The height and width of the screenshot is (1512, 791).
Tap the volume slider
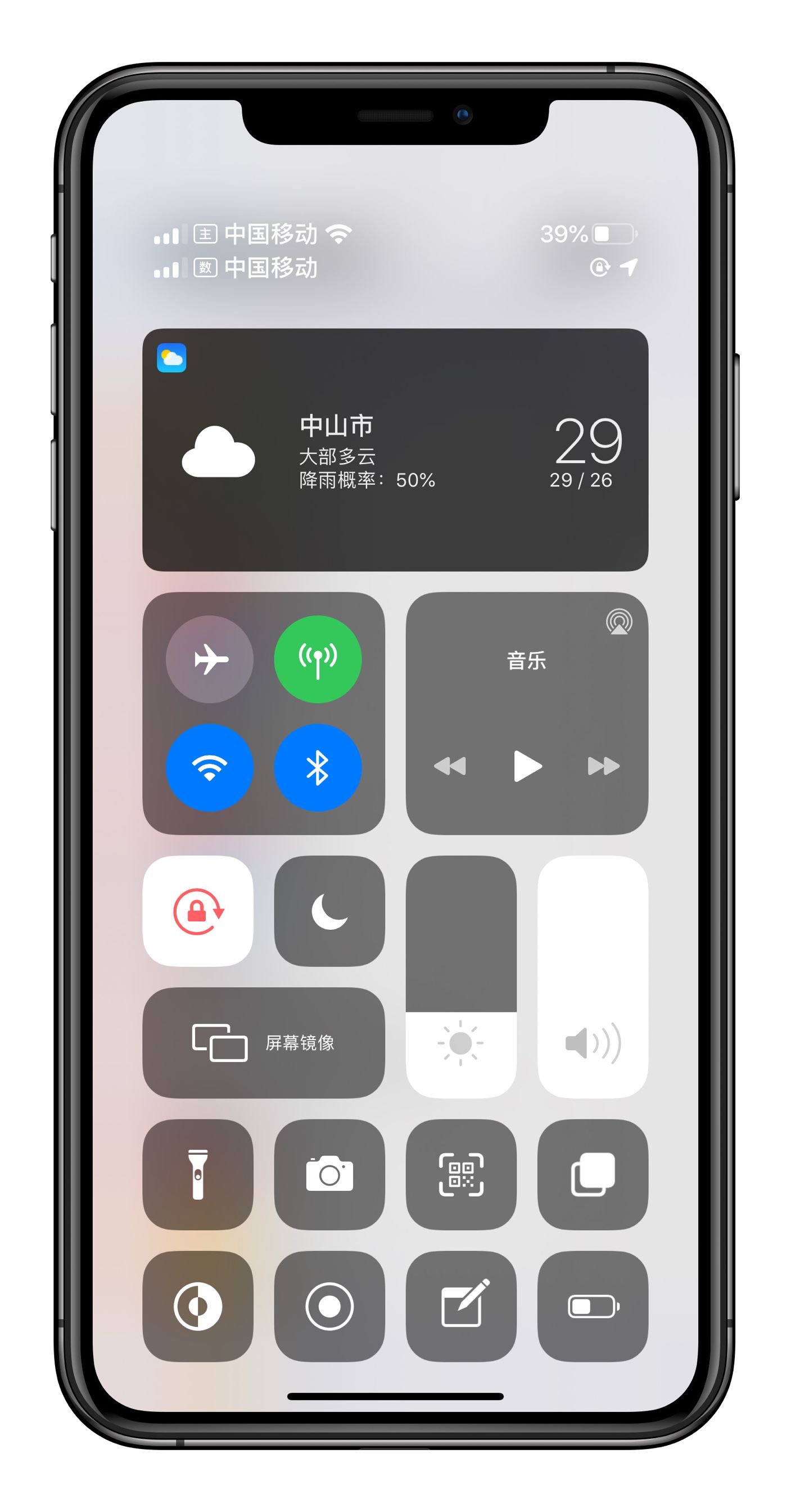point(593,976)
